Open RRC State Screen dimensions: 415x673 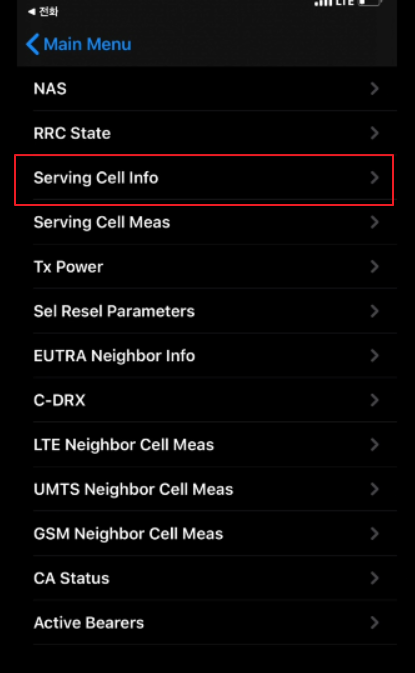[207, 133]
